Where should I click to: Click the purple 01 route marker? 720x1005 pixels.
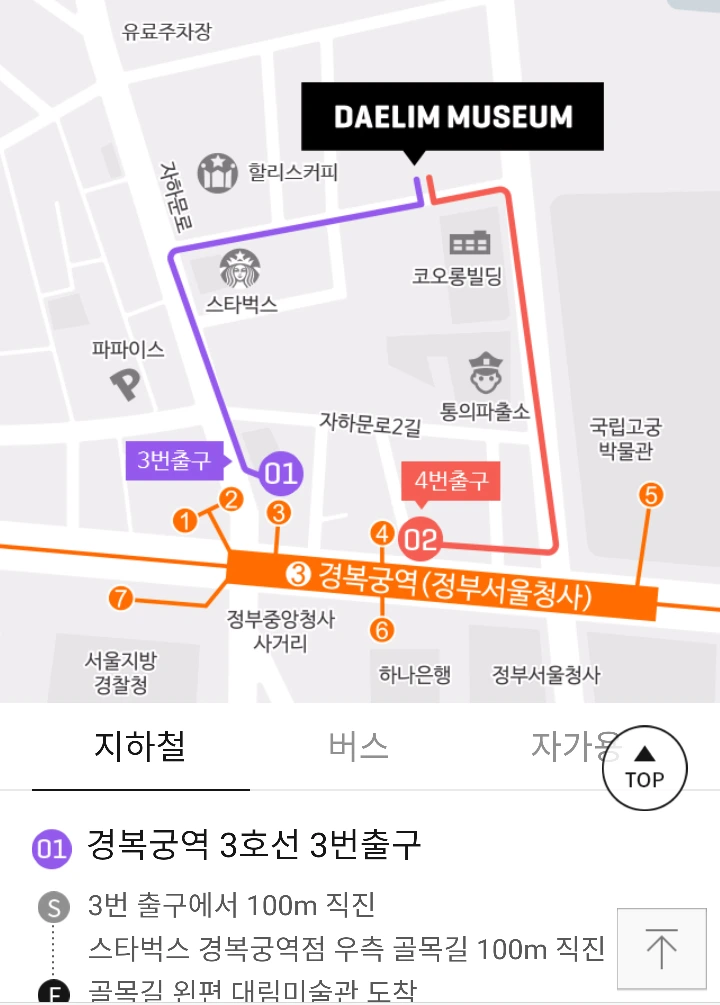click(x=279, y=474)
